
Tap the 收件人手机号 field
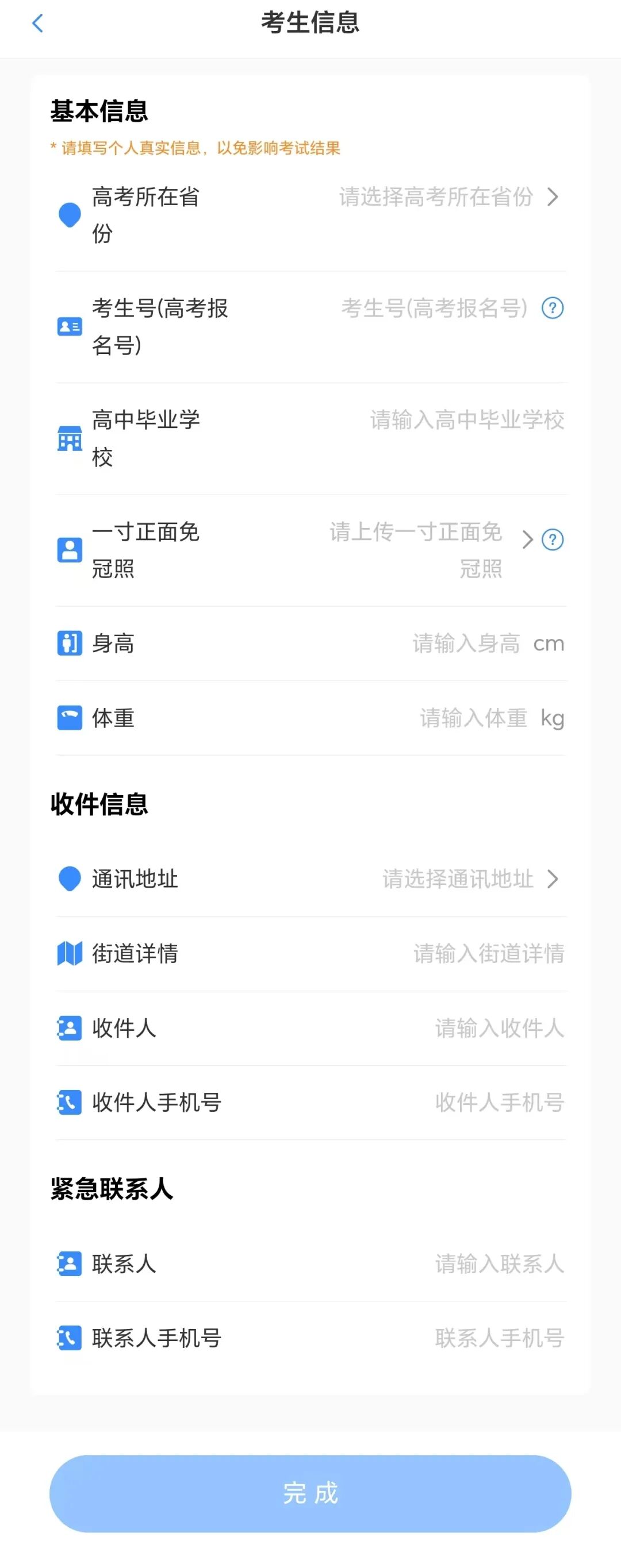(499, 1103)
